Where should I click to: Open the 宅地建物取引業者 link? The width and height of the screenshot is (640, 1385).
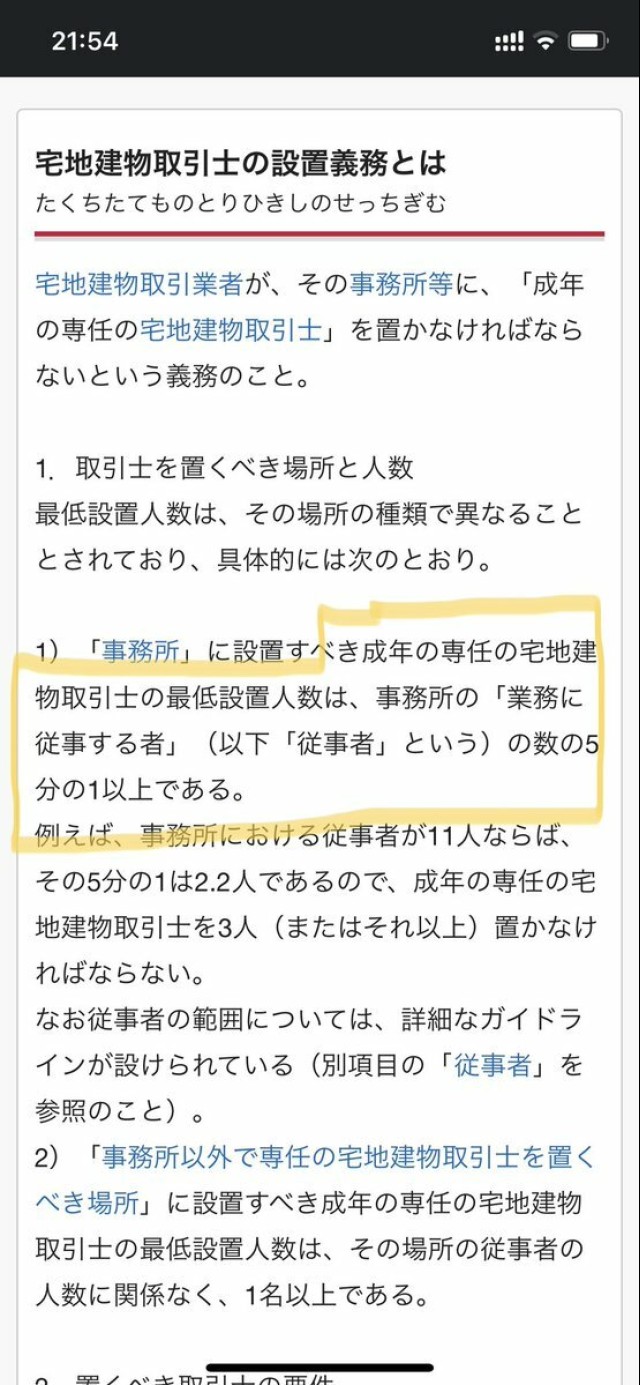139,284
